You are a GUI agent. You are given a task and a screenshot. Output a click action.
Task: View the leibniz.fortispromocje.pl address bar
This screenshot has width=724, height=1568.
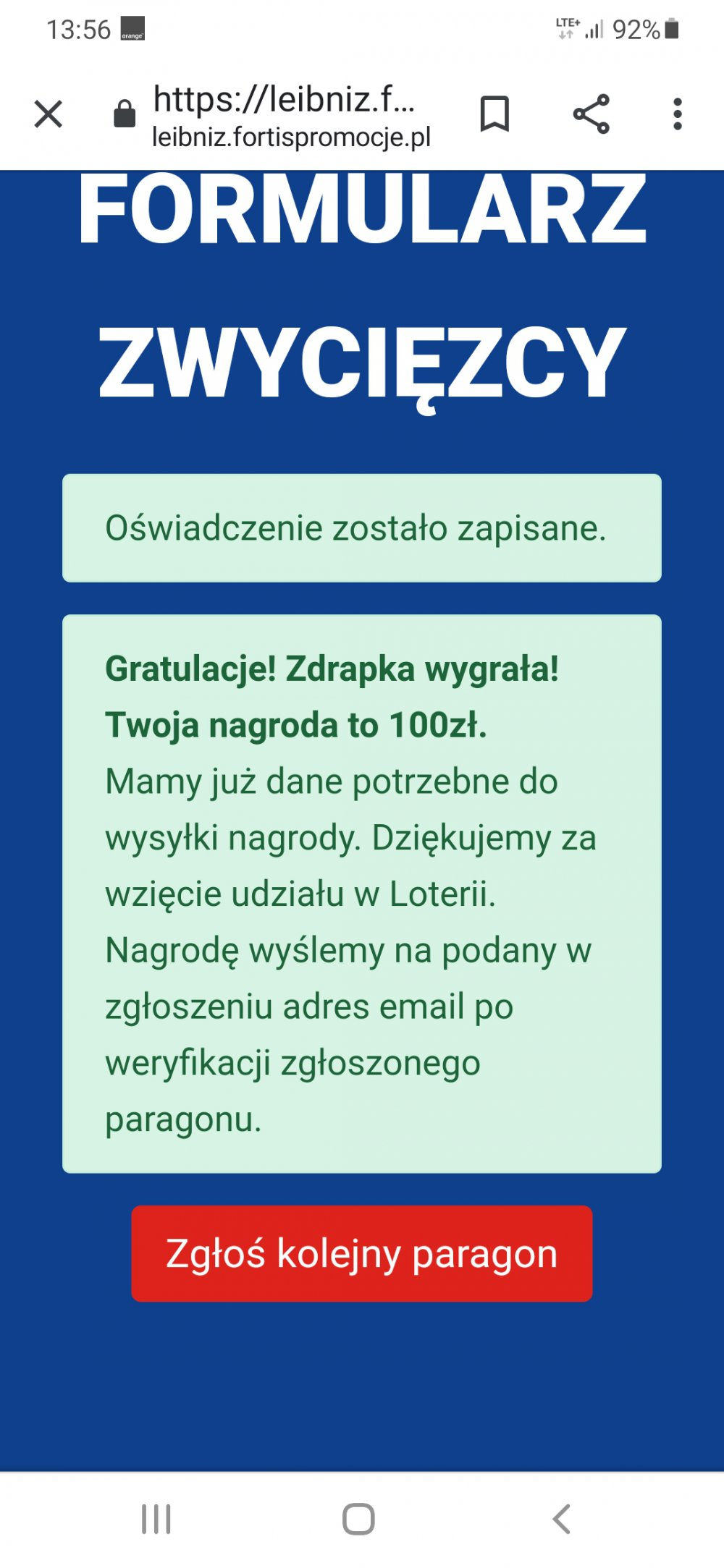pos(290,116)
